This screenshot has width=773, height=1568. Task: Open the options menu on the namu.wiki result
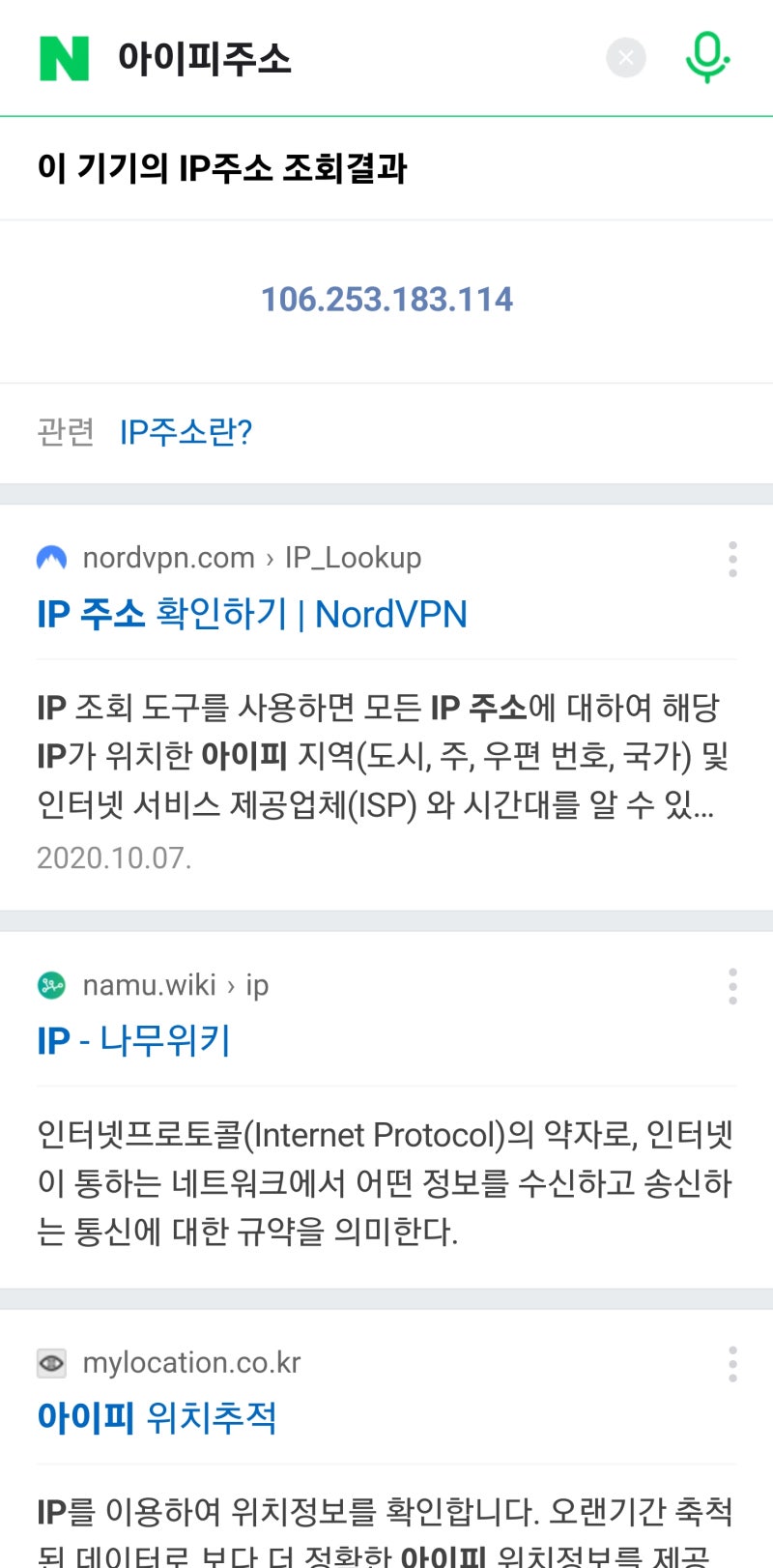pos(731,985)
